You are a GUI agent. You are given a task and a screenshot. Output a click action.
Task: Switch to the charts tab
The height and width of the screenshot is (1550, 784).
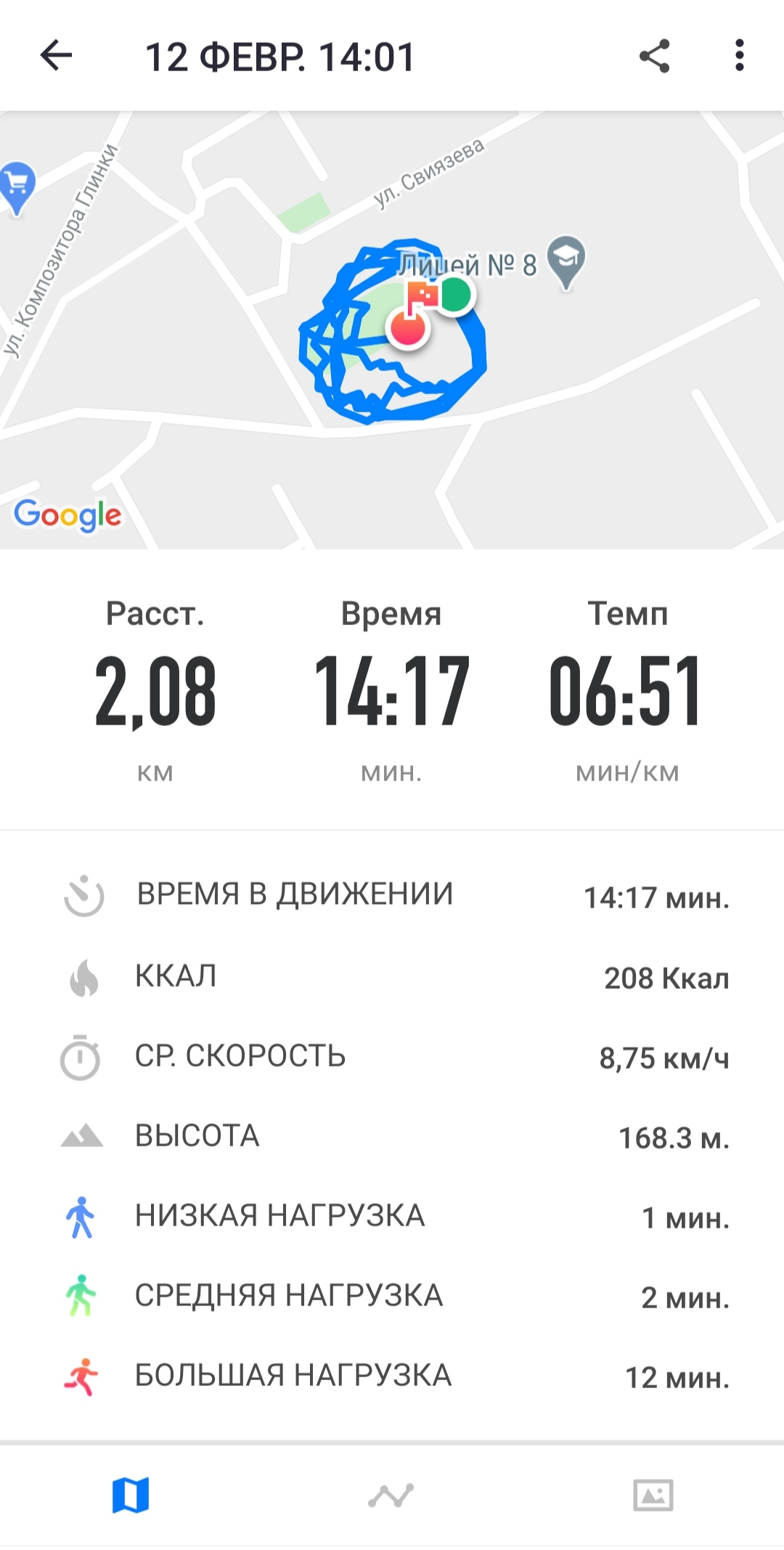point(391,1495)
